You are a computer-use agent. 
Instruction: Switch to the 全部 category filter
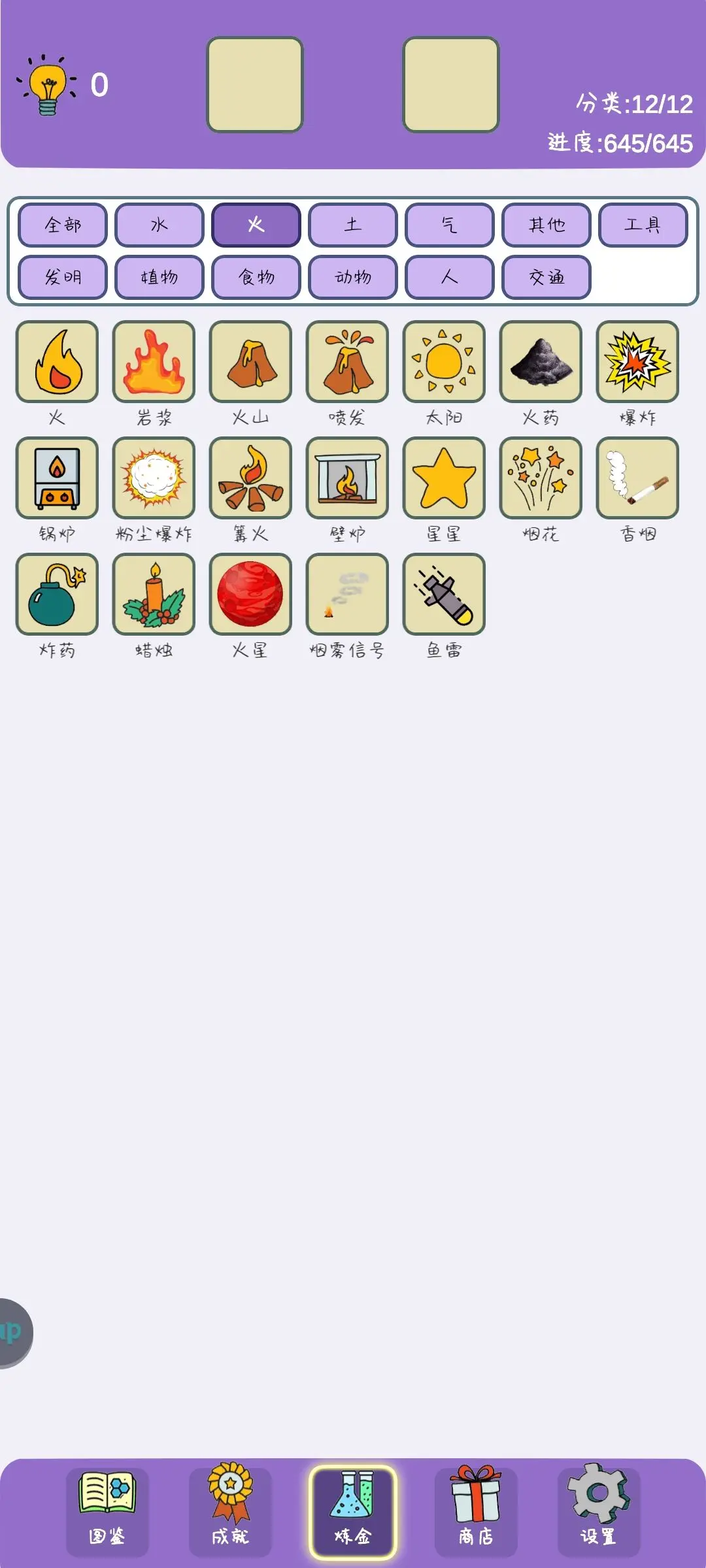click(63, 225)
